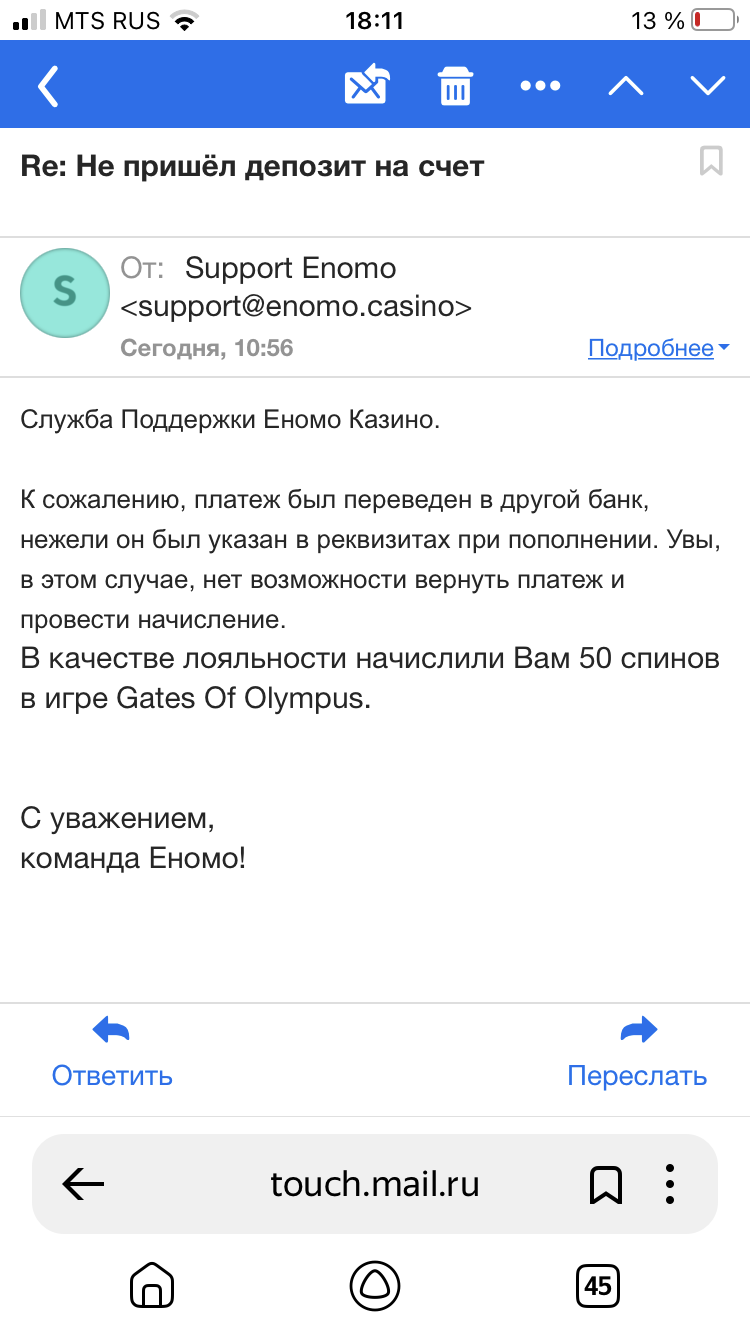Delete this email with the trash icon

[x=455, y=86]
